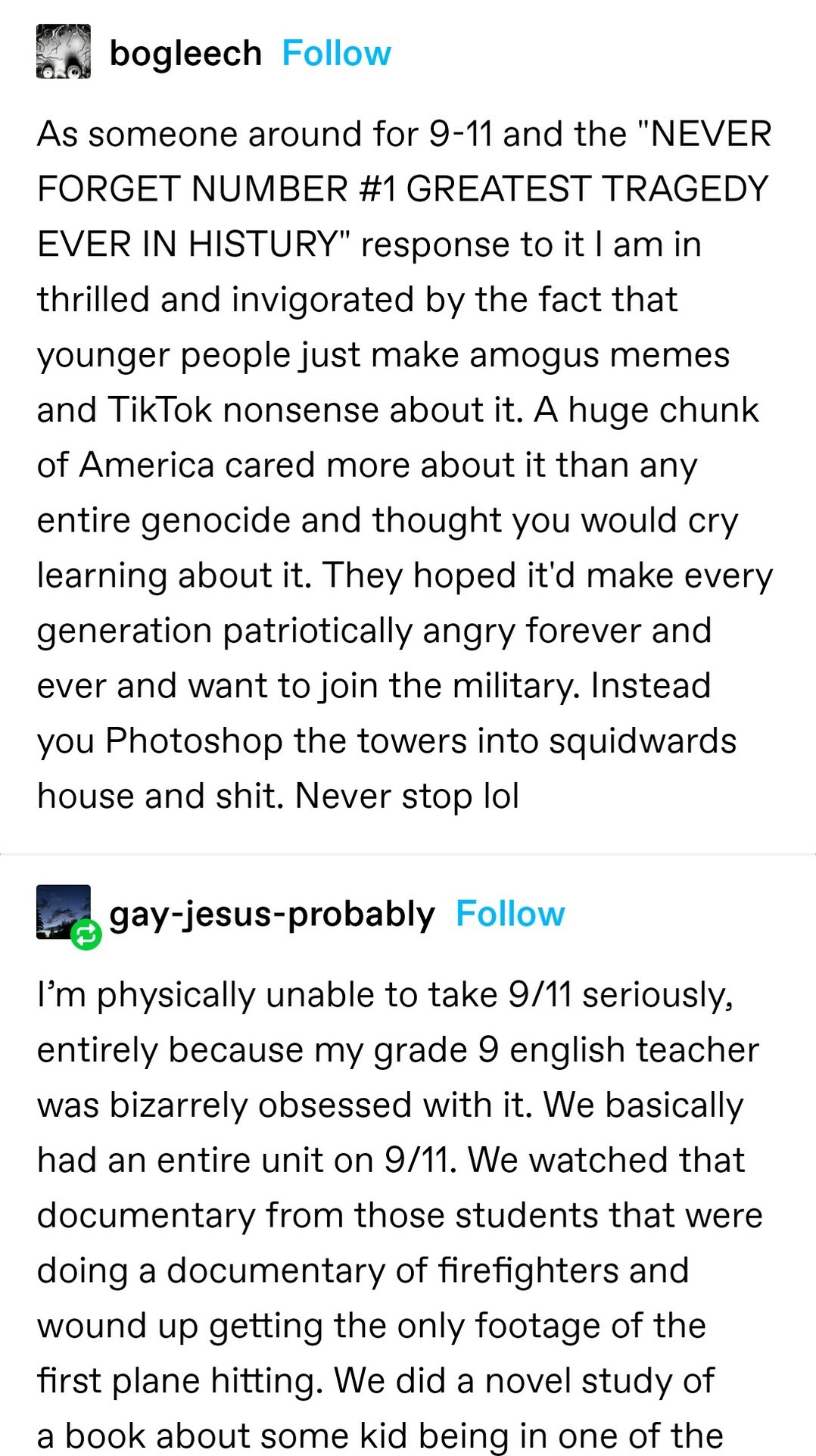Image resolution: width=816 pixels, height=1456 pixels.
Task: Open the gay-jesus-probably username link
Action: 272,914
